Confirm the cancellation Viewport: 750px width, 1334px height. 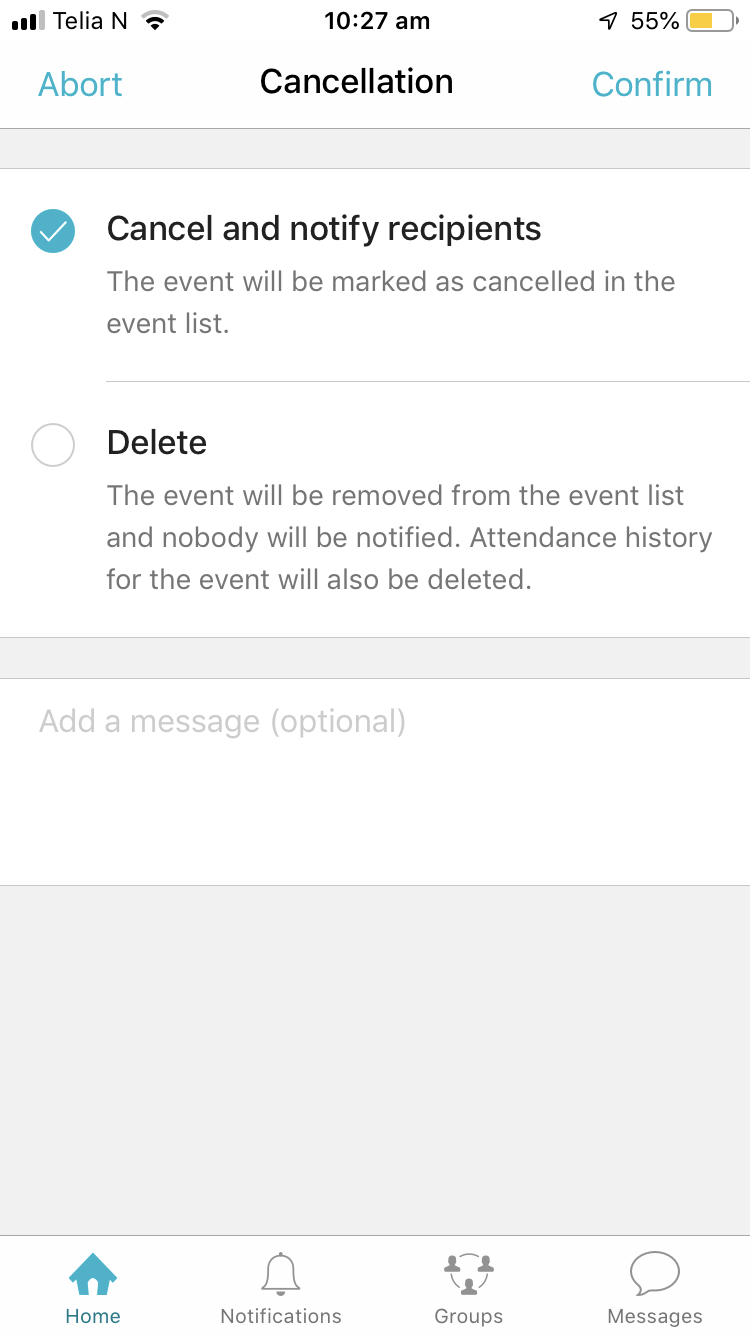click(652, 84)
